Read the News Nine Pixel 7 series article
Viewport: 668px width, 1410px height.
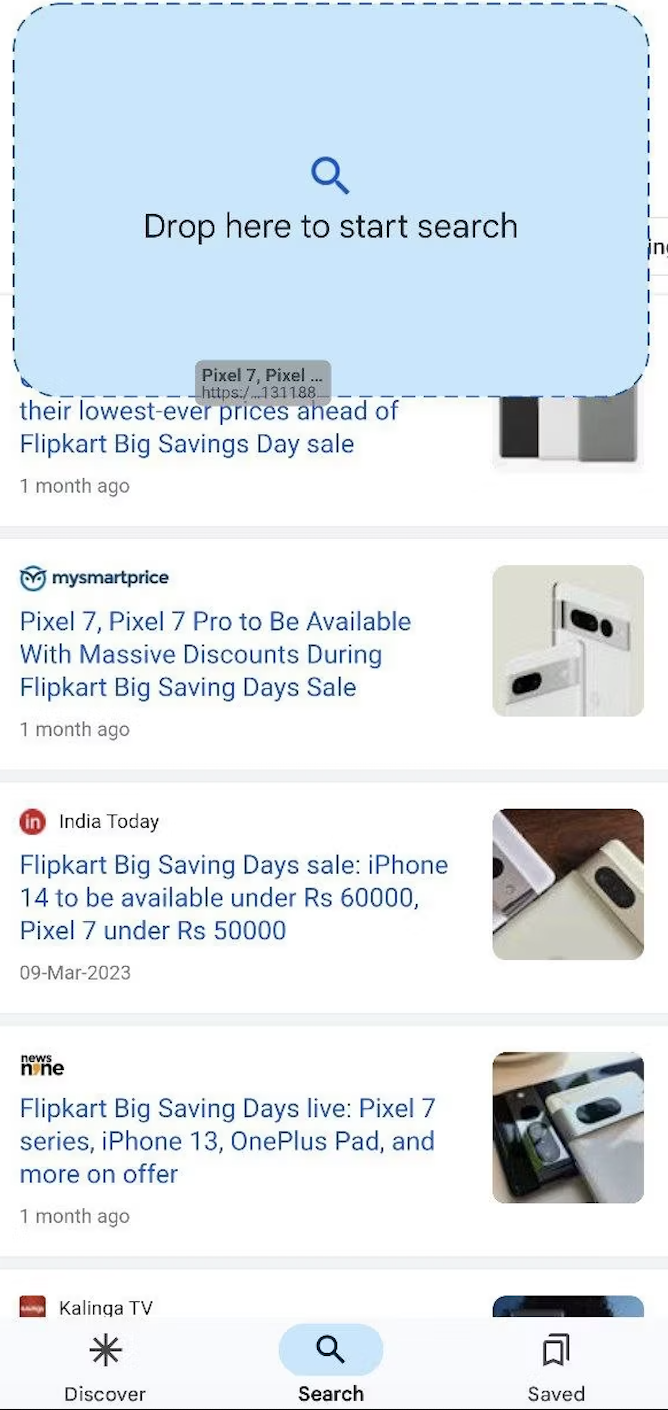(227, 1140)
